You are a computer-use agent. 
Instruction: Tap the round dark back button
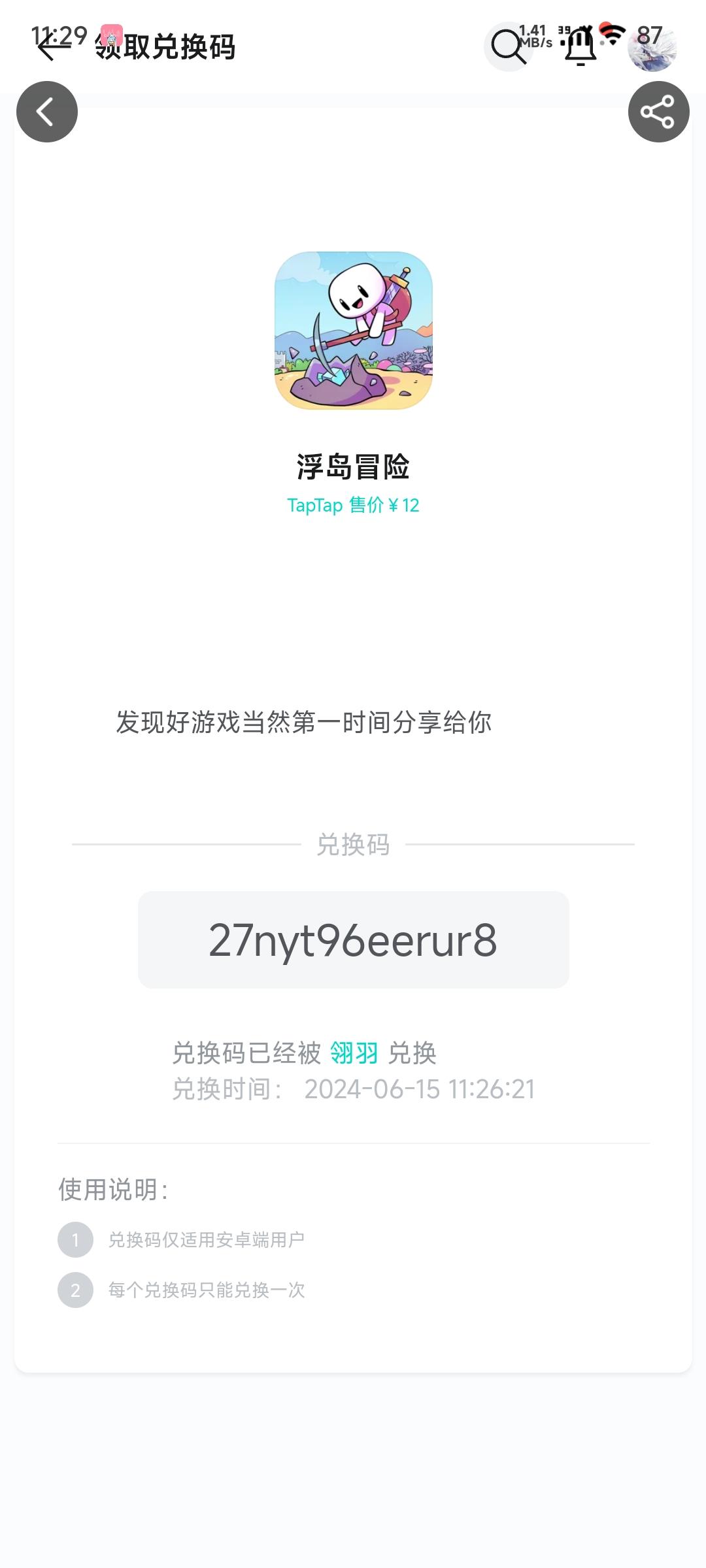[47, 112]
